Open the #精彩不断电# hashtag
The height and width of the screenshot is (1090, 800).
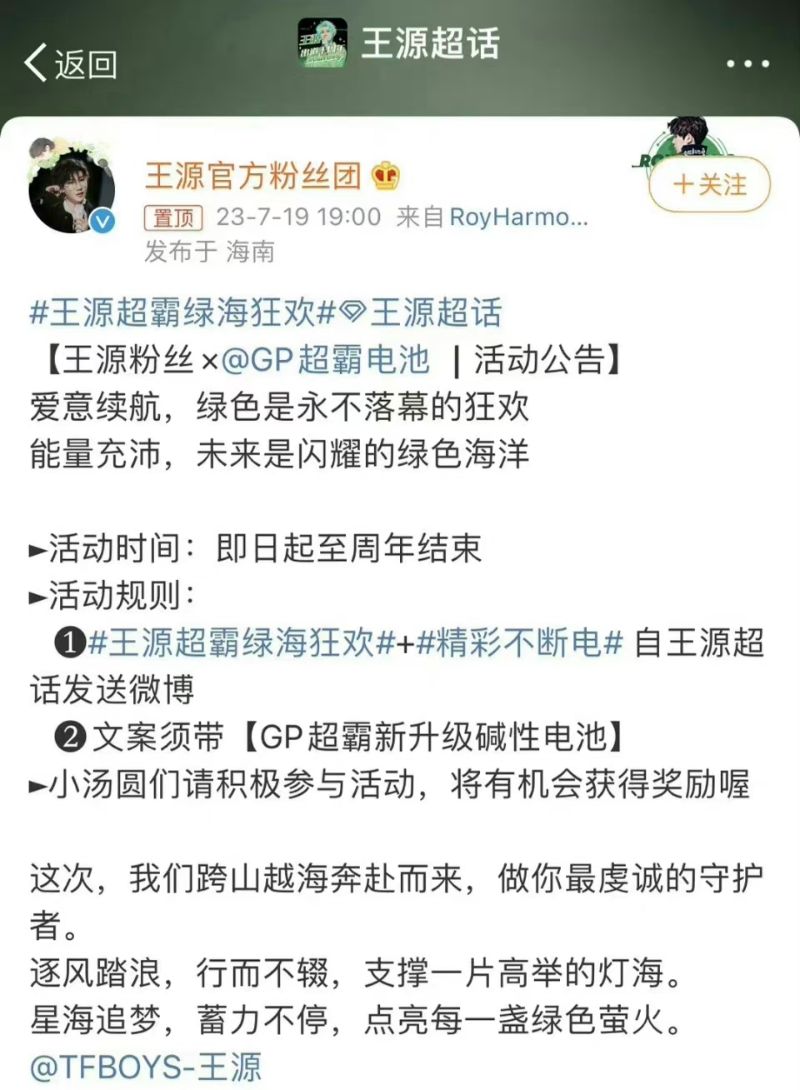coord(520,641)
